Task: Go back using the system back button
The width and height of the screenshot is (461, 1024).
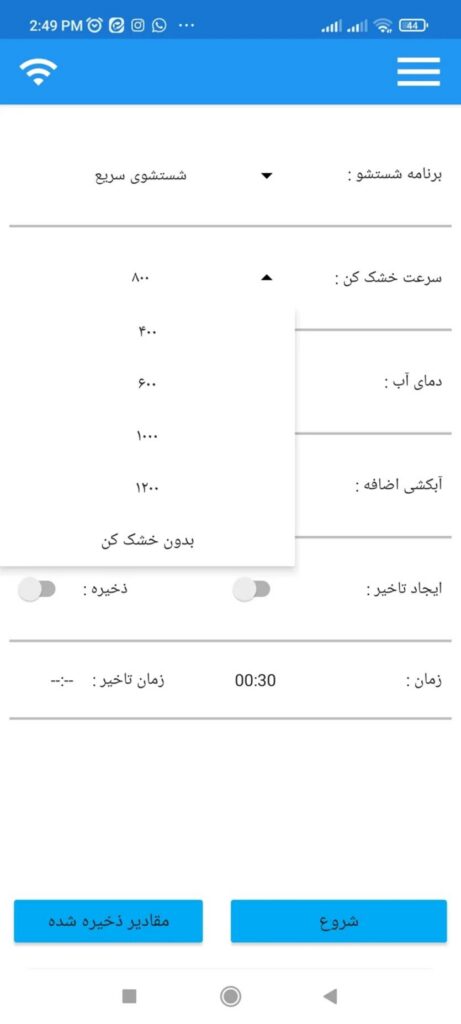Action: (330, 996)
